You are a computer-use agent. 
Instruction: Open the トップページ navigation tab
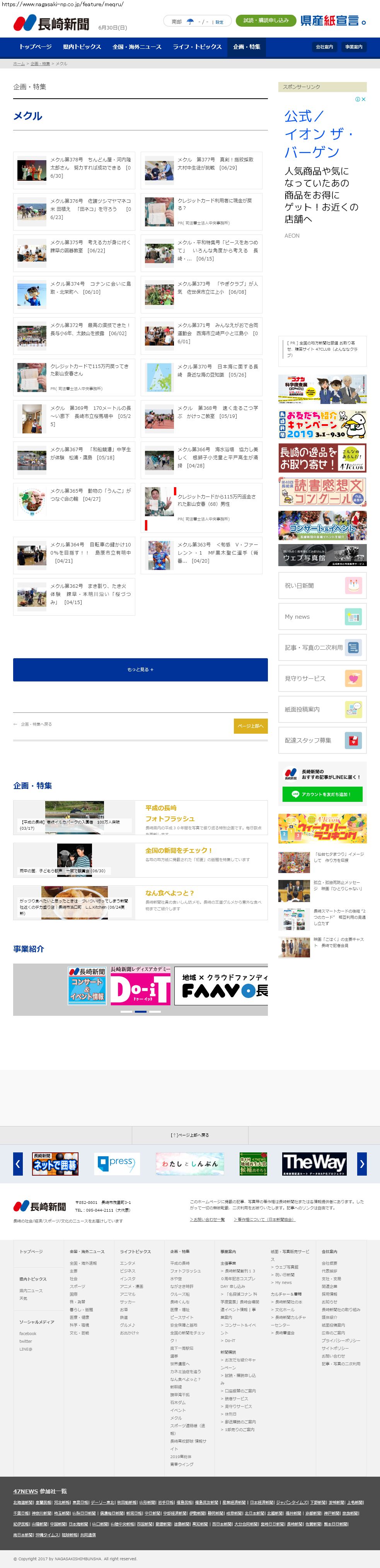[x=35, y=47]
